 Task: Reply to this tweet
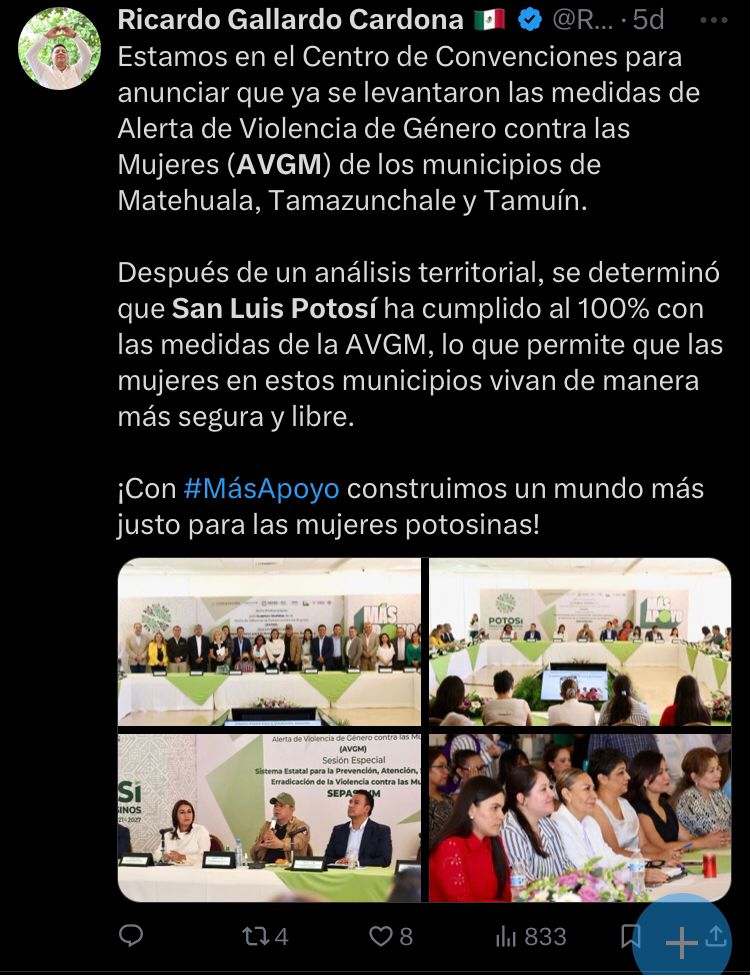pos(131,936)
